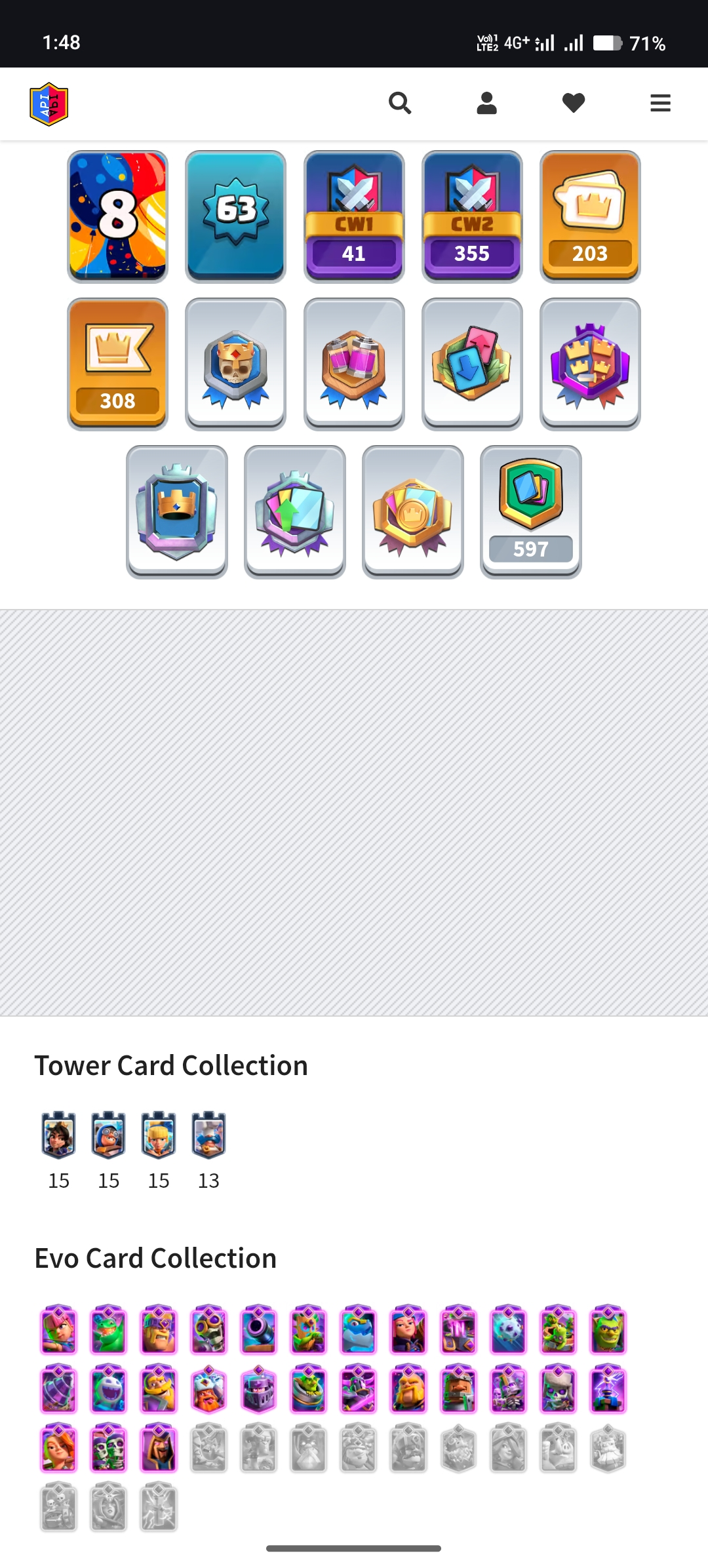This screenshot has height=1568, width=708.
Task: Open favorites with the heart icon
Action: click(x=574, y=103)
